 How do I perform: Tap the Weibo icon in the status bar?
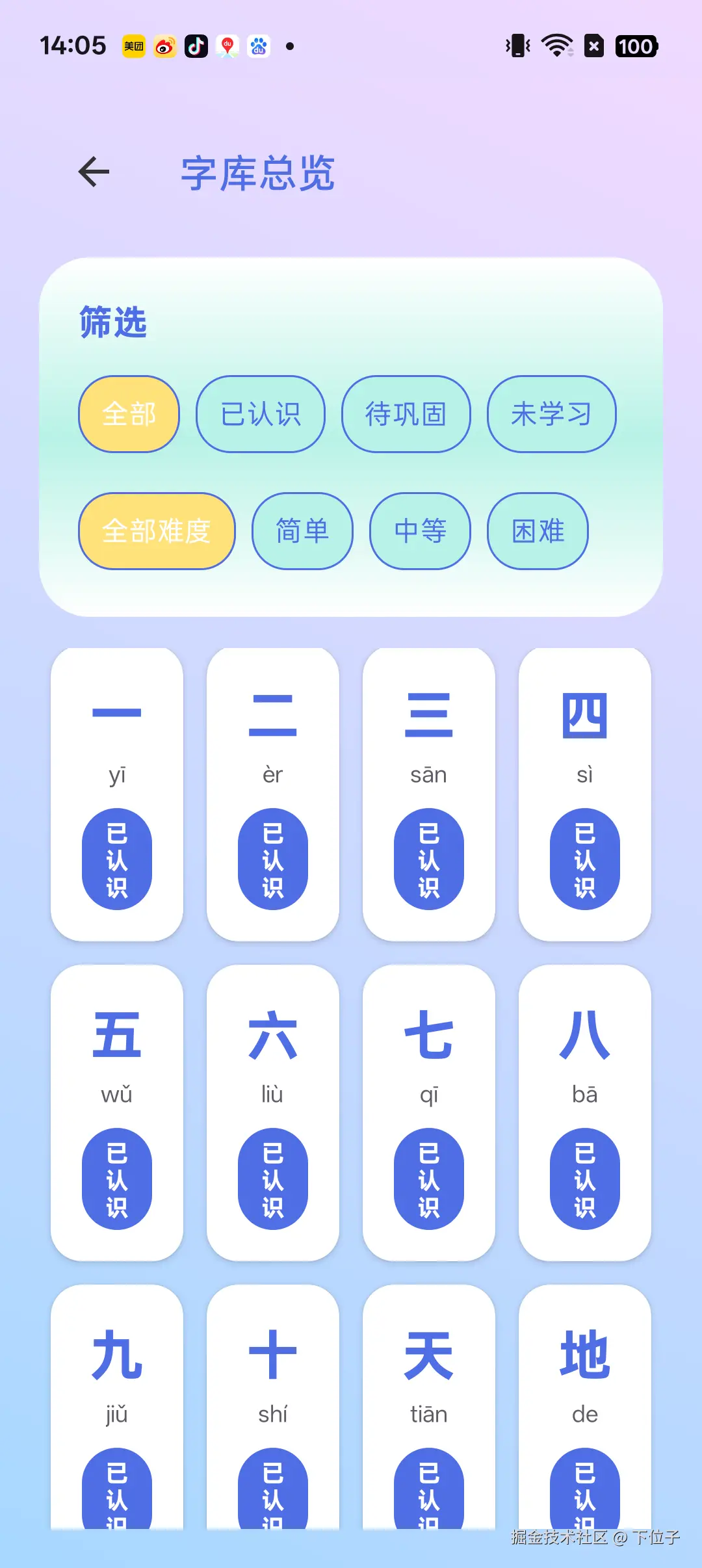[164, 46]
